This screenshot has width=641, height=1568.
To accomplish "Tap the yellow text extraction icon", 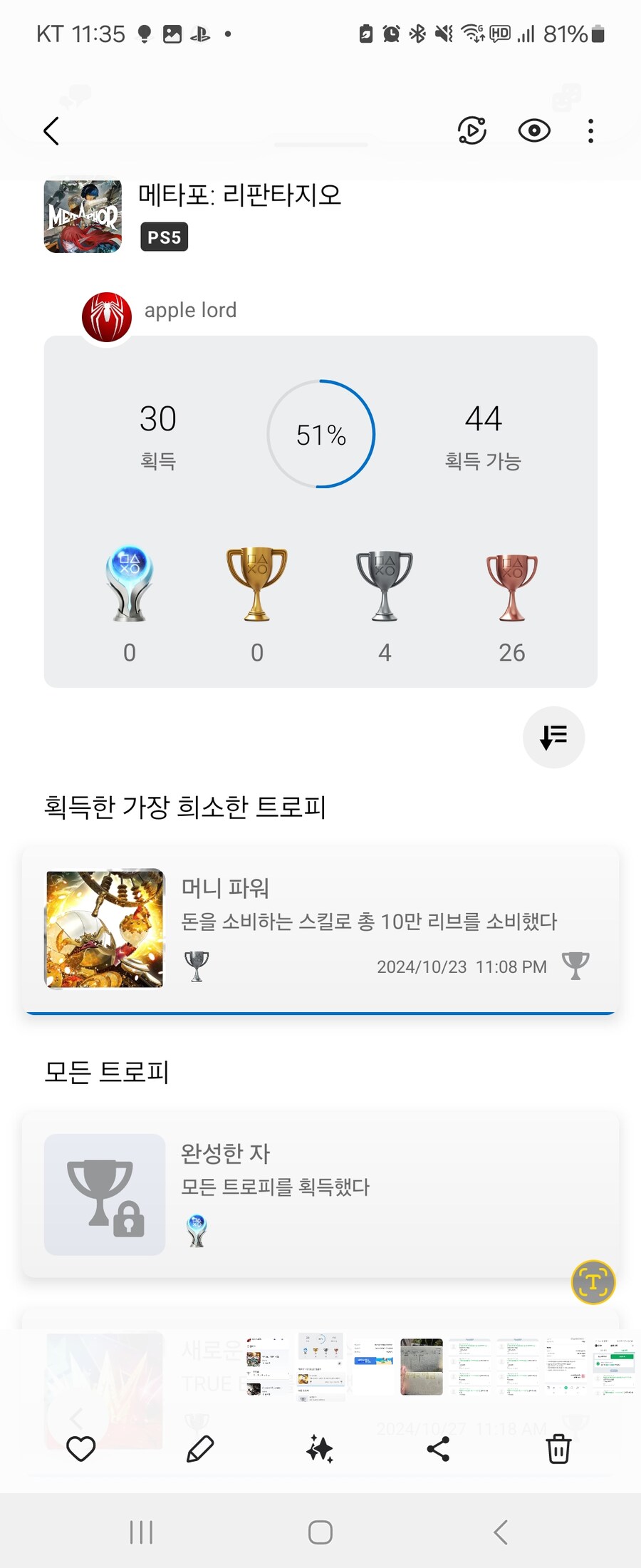I will pos(593,1281).
